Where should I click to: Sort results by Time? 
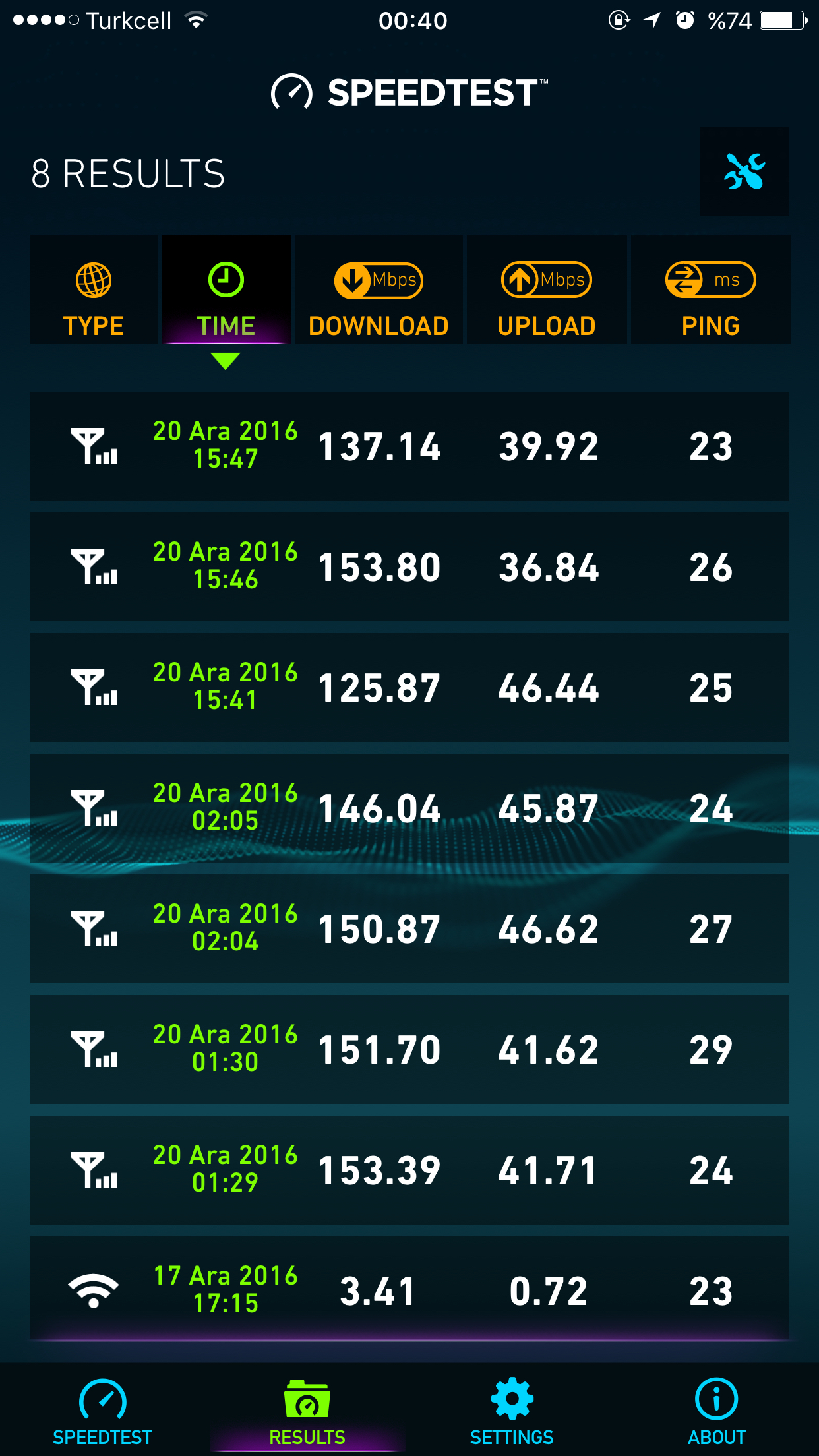pyautogui.click(x=226, y=290)
